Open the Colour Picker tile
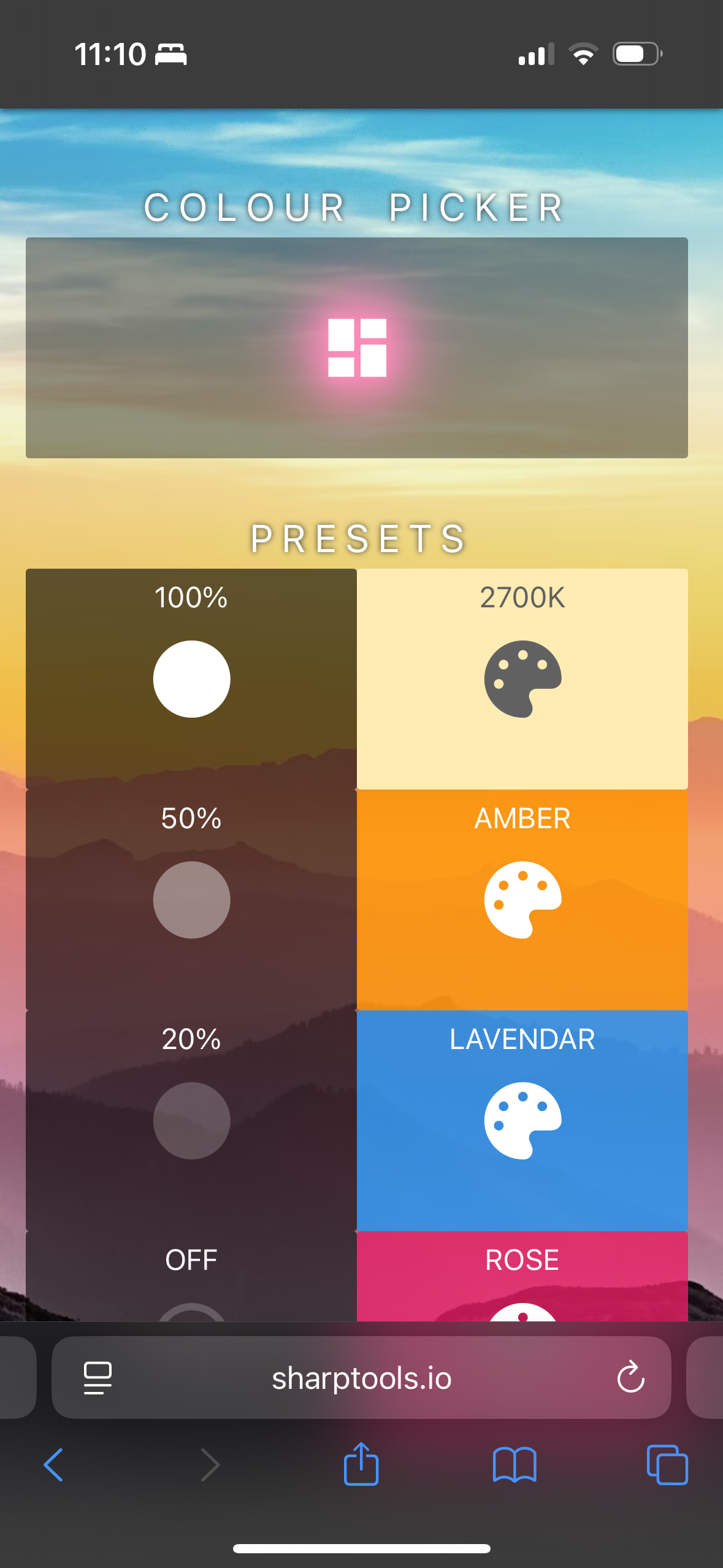This screenshot has height=1568, width=723. tap(357, 347)
